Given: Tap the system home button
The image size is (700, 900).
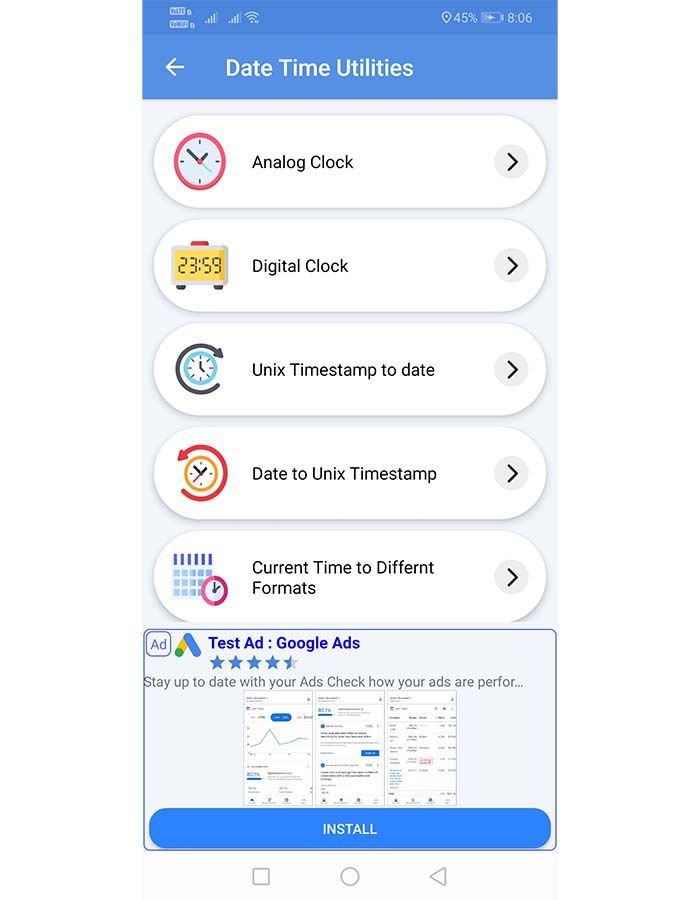Looking at the screenshot, I should [x=349, y=877].
